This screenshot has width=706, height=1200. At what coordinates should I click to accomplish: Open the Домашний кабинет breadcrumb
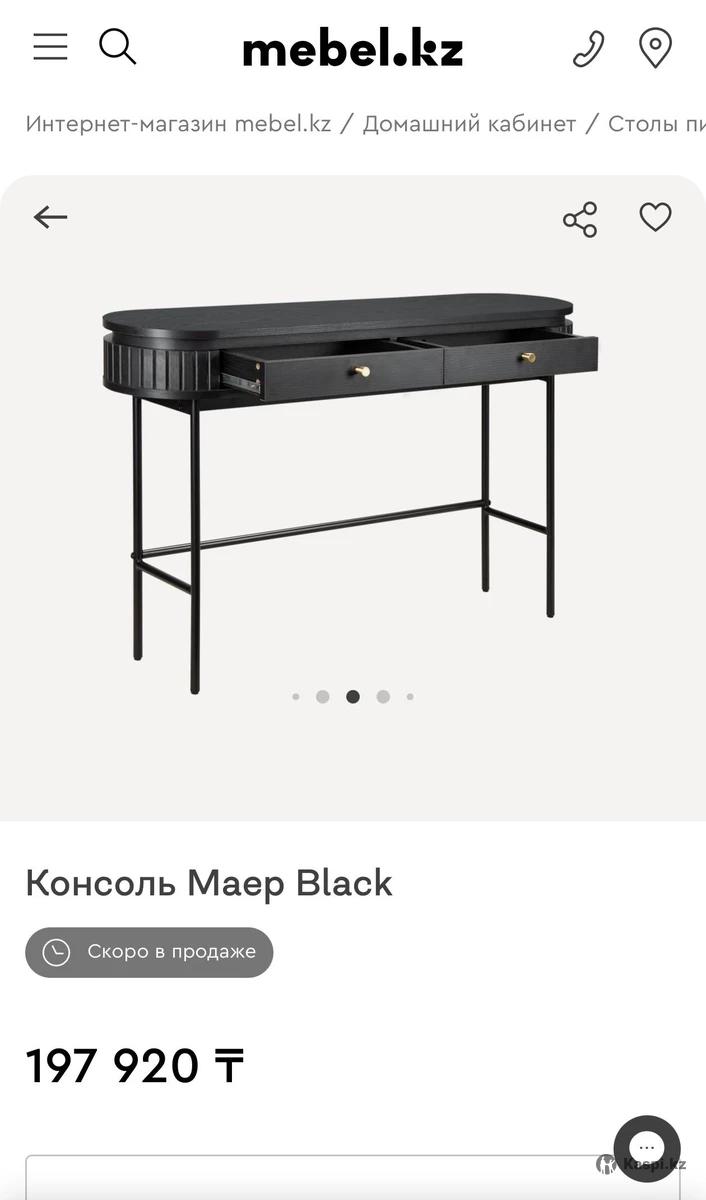coord(469,124)
